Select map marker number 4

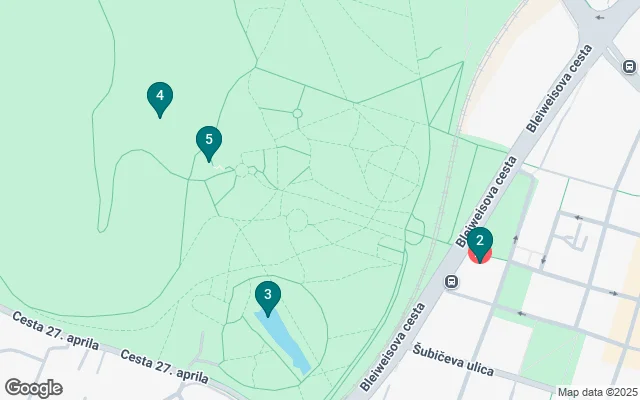[x=159, y=98]
